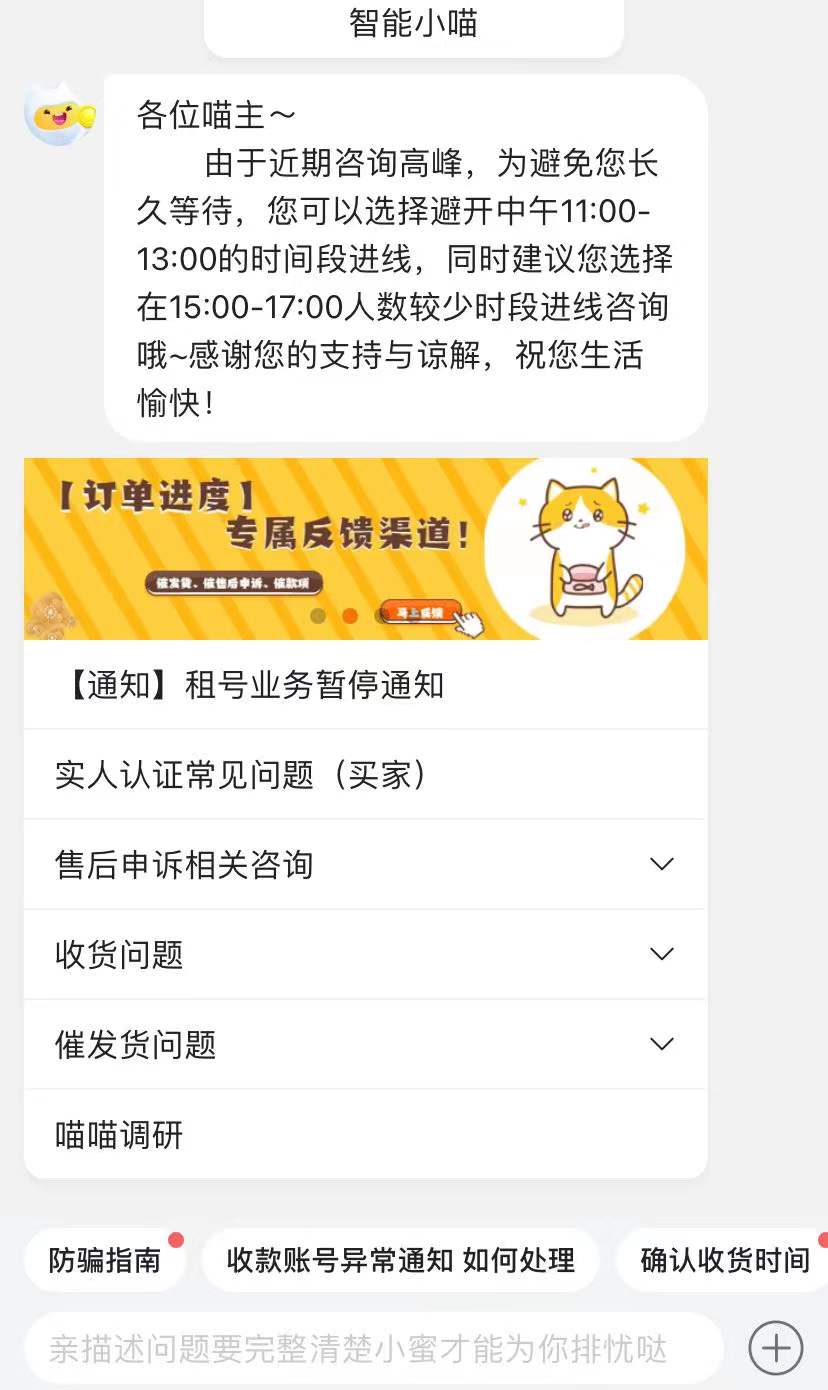The image size is (828, 1390).
Task: Expand 收货问题 section
Action: coord(365,954)
